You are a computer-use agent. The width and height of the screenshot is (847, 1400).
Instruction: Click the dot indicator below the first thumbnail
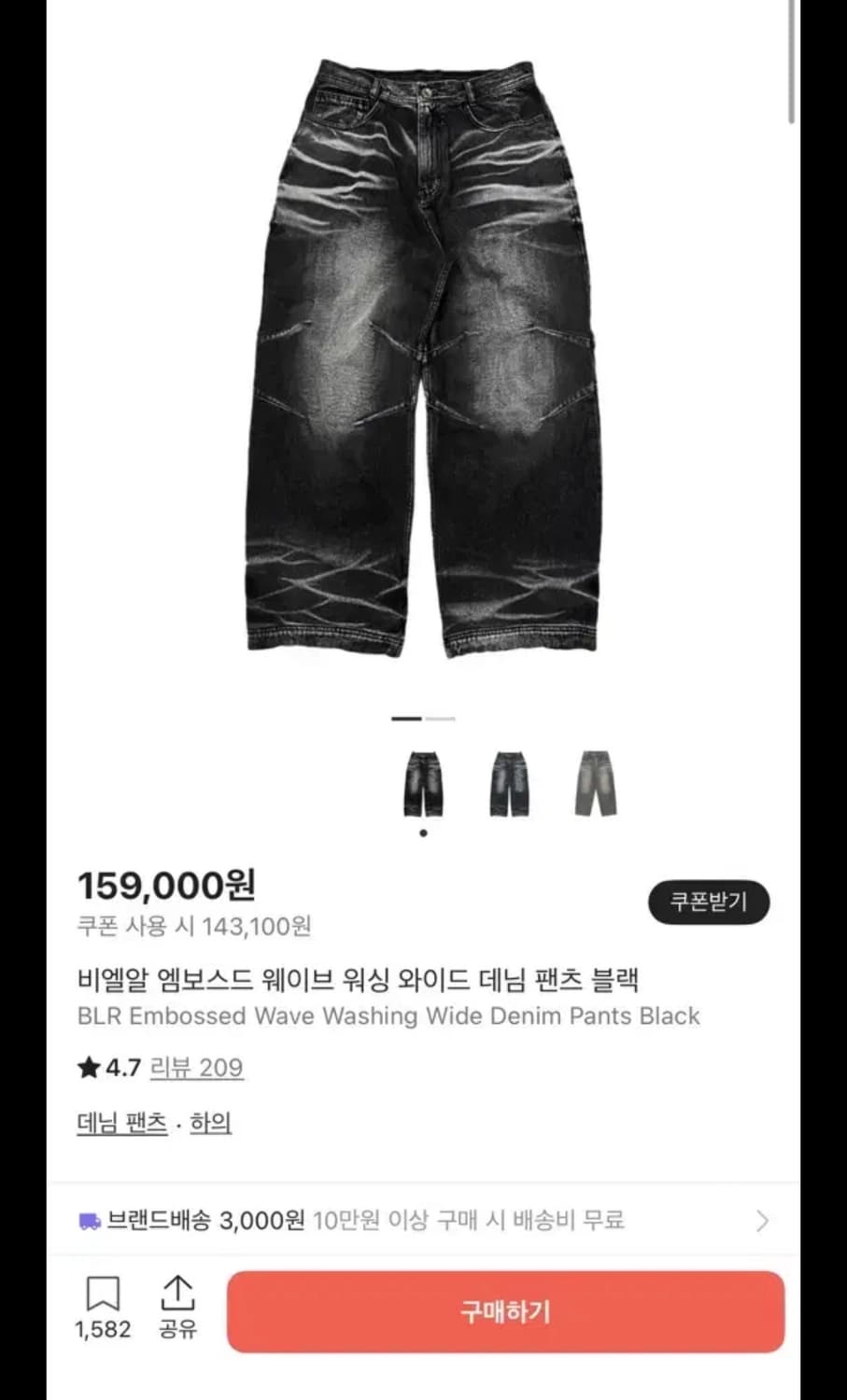click(x=422, y=831)
